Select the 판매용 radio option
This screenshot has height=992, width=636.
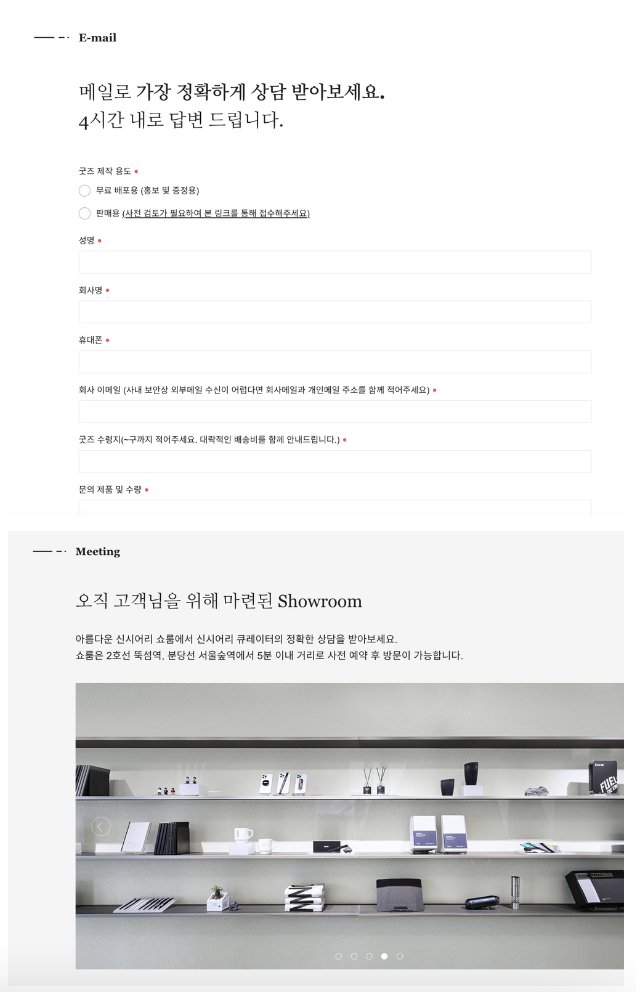point(85,213)
